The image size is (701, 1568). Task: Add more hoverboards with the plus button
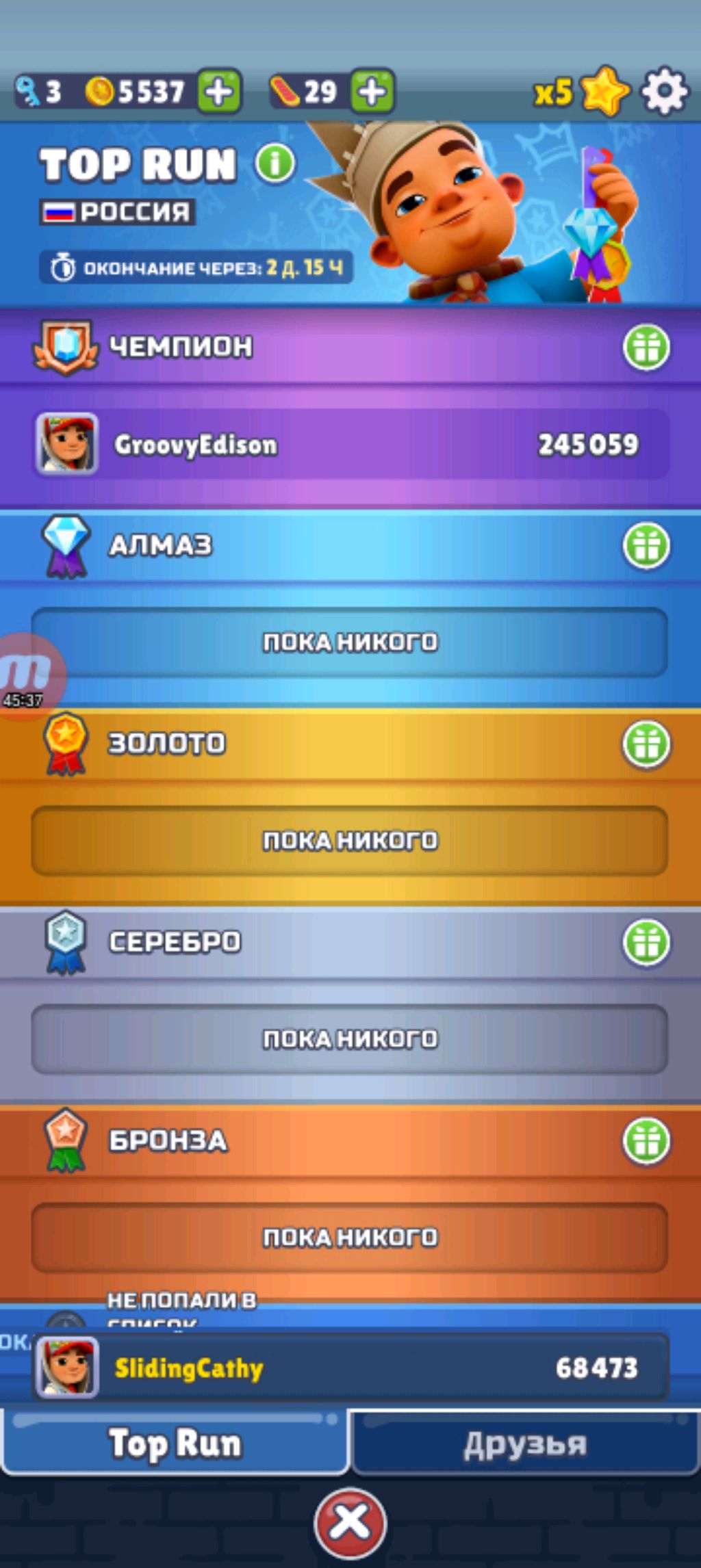[372, 91]
